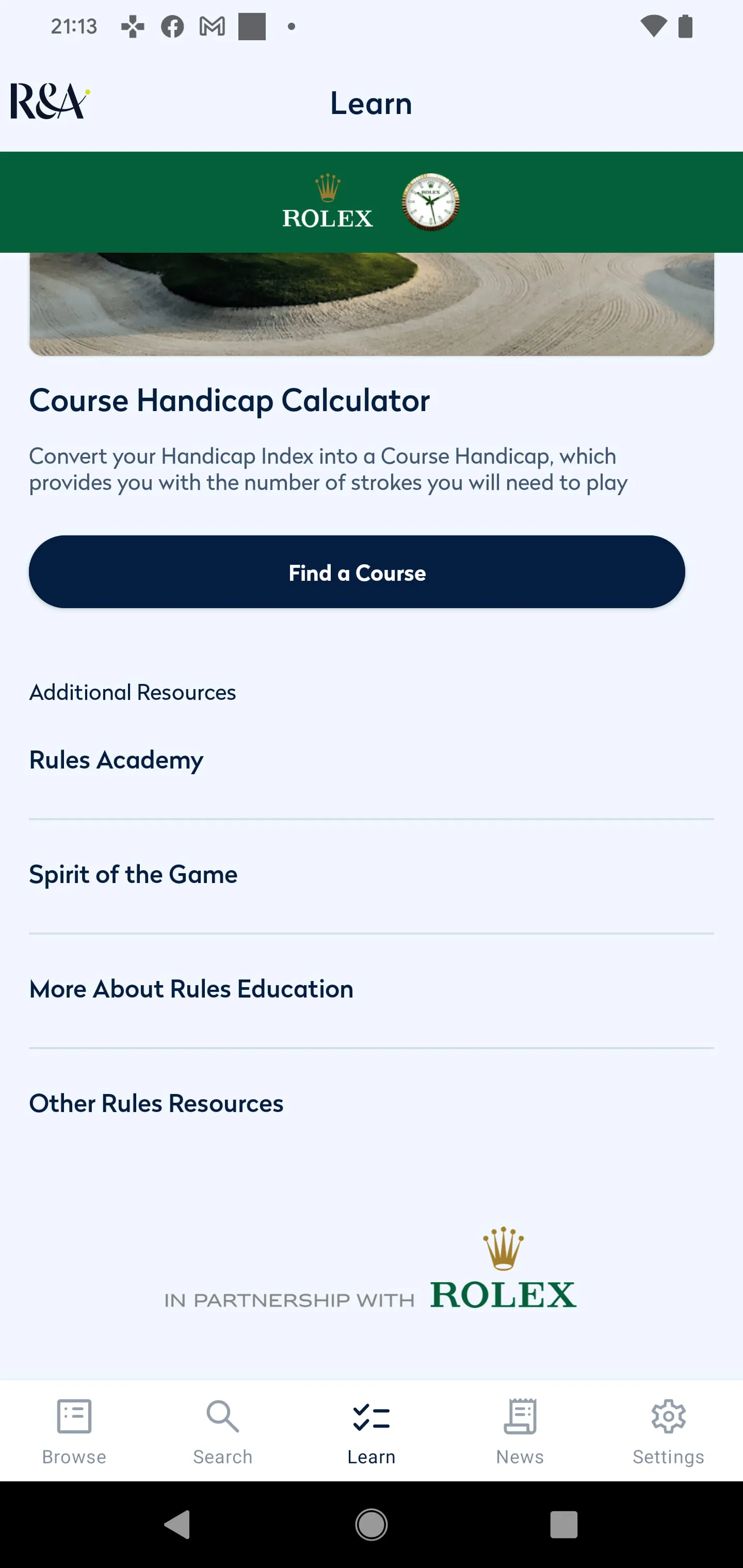Open More About Rules Education
Screen dimensions: 743x1568
pyautogui.click(x=191, y=989)
